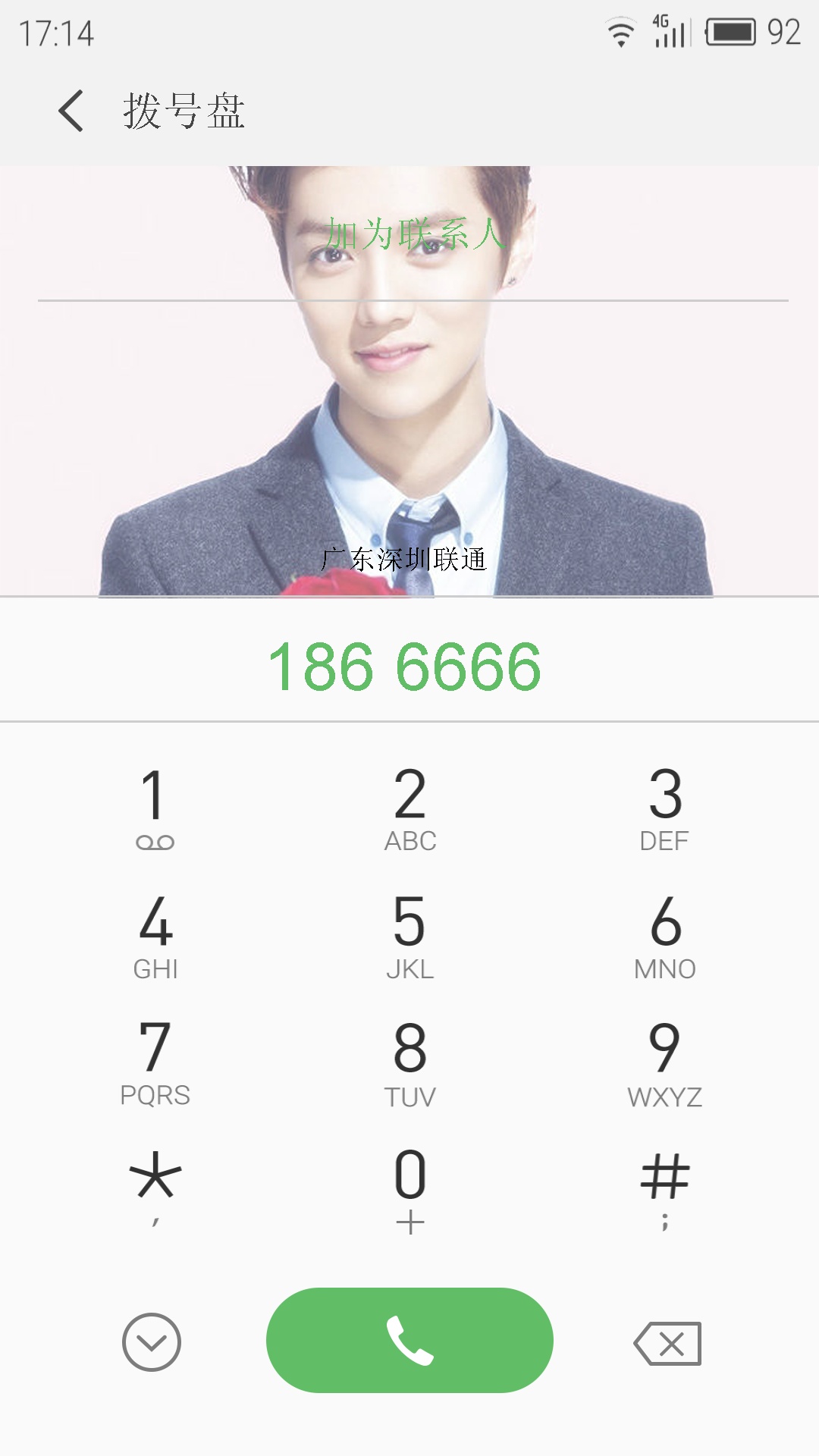
Task: Dial digit 7 PQRS
Action: pyautogui.click(x=155, y=1062)
